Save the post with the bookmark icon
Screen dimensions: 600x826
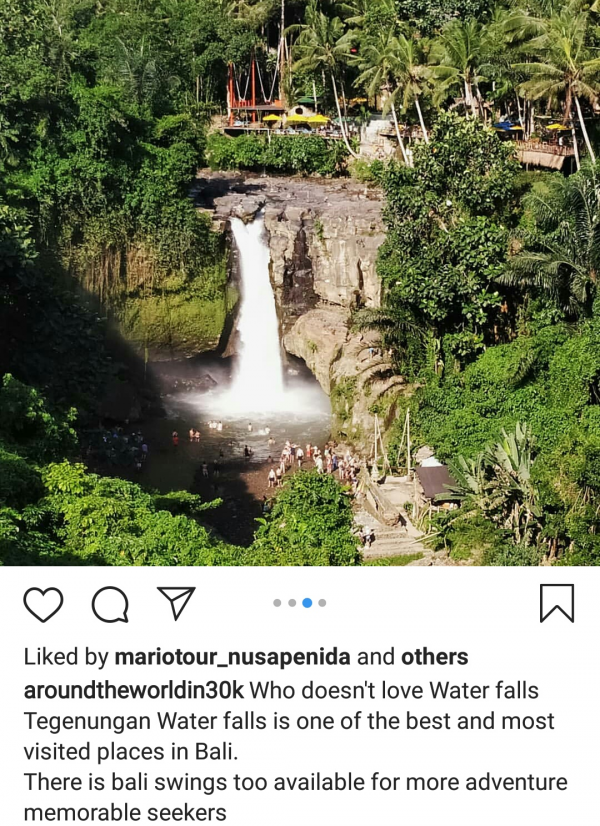[x=556, y=603]
